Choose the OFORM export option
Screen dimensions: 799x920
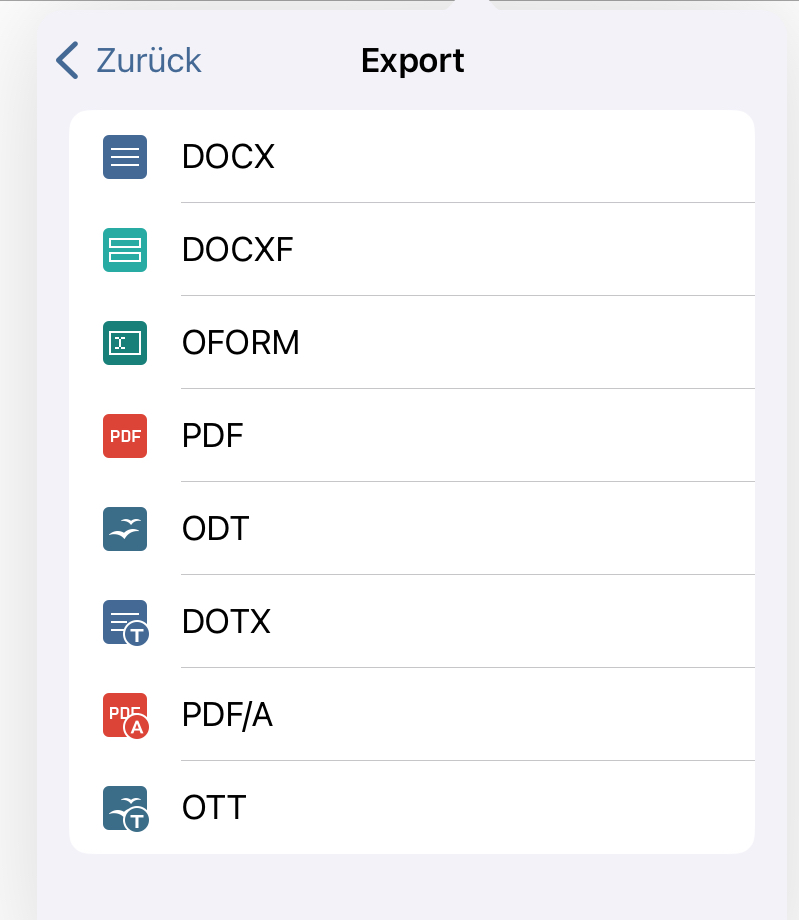[x=241, y=343]
